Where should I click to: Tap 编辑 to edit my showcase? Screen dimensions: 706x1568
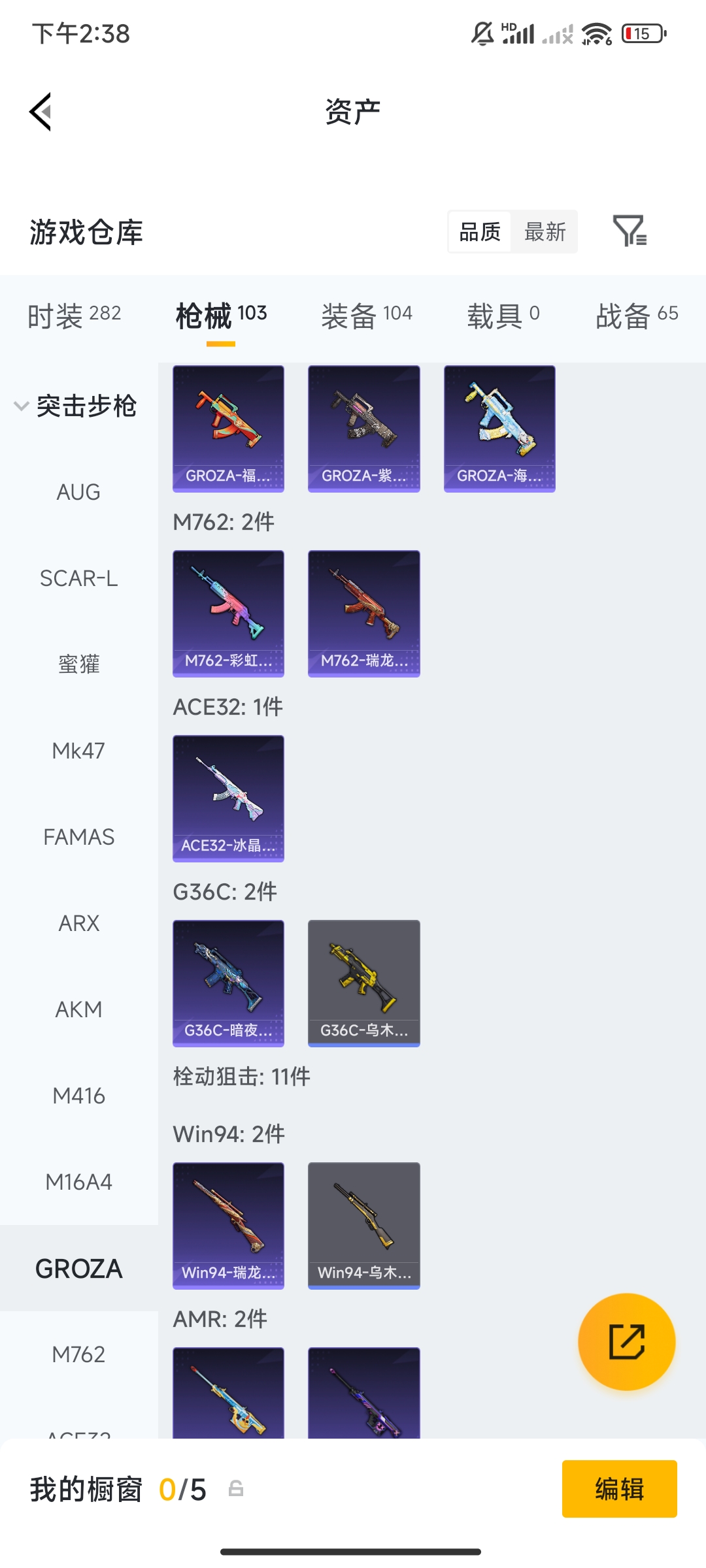click(x=619, y=1489)
